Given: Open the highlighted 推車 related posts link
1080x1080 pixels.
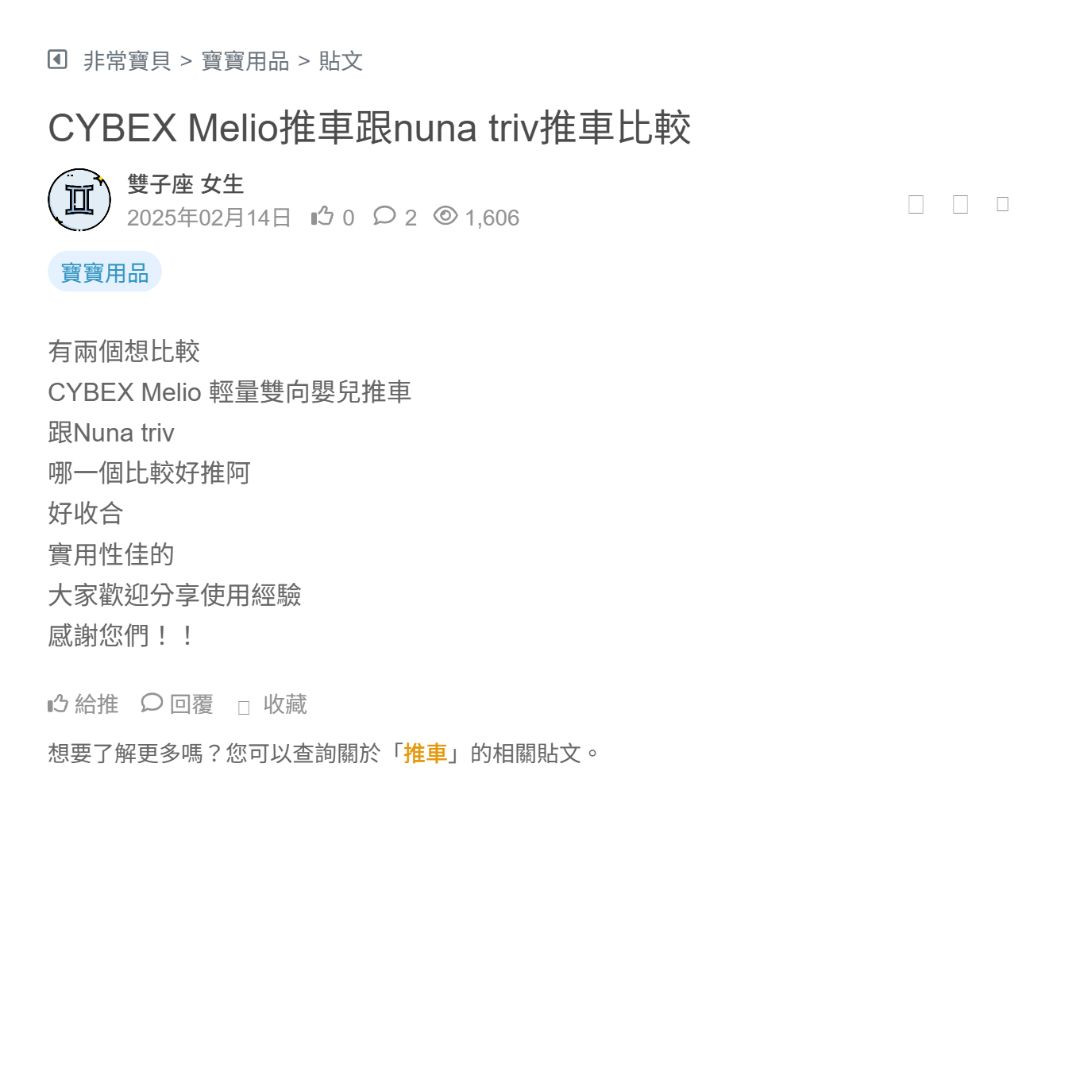Looking at the screenshot, I should click(425, 753).
